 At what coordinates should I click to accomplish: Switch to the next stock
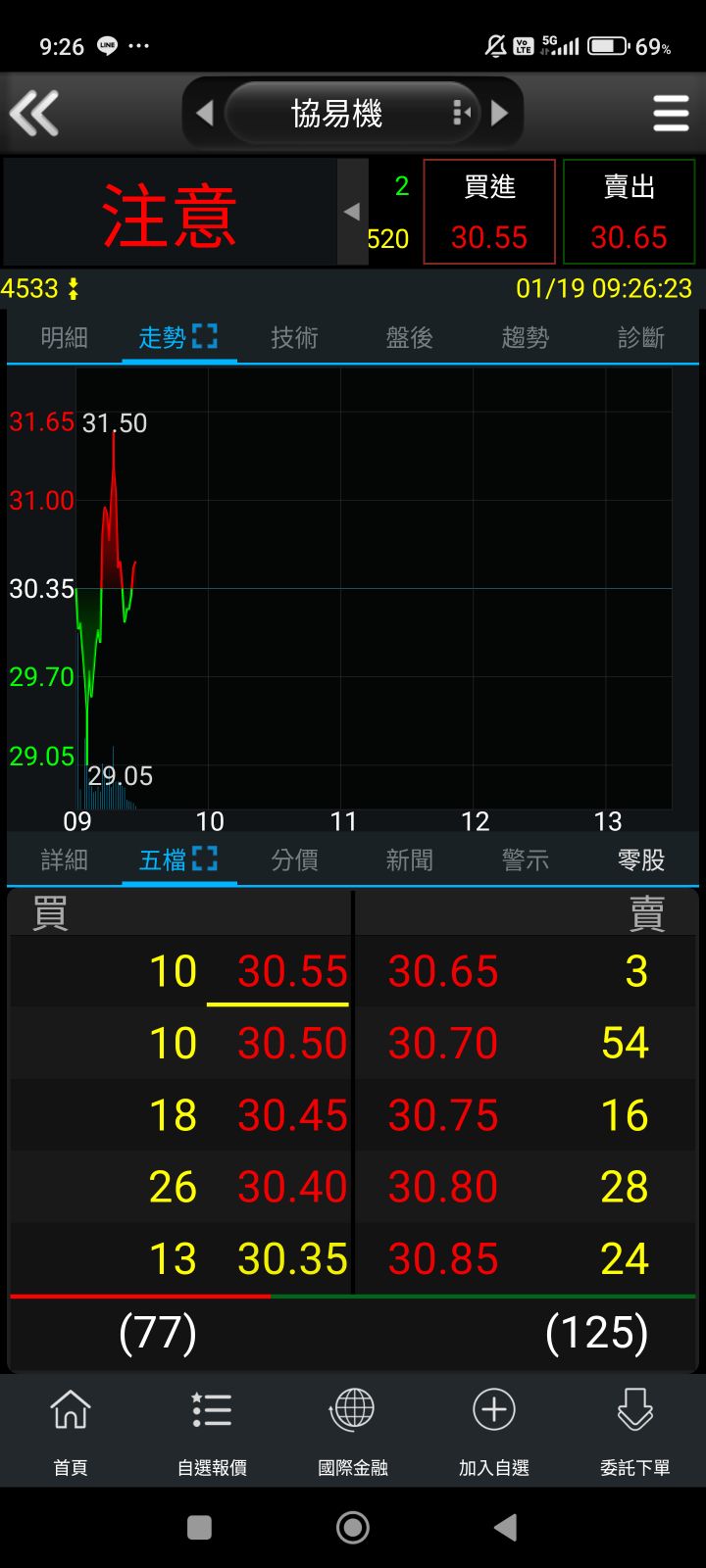(x=500, y=114)
